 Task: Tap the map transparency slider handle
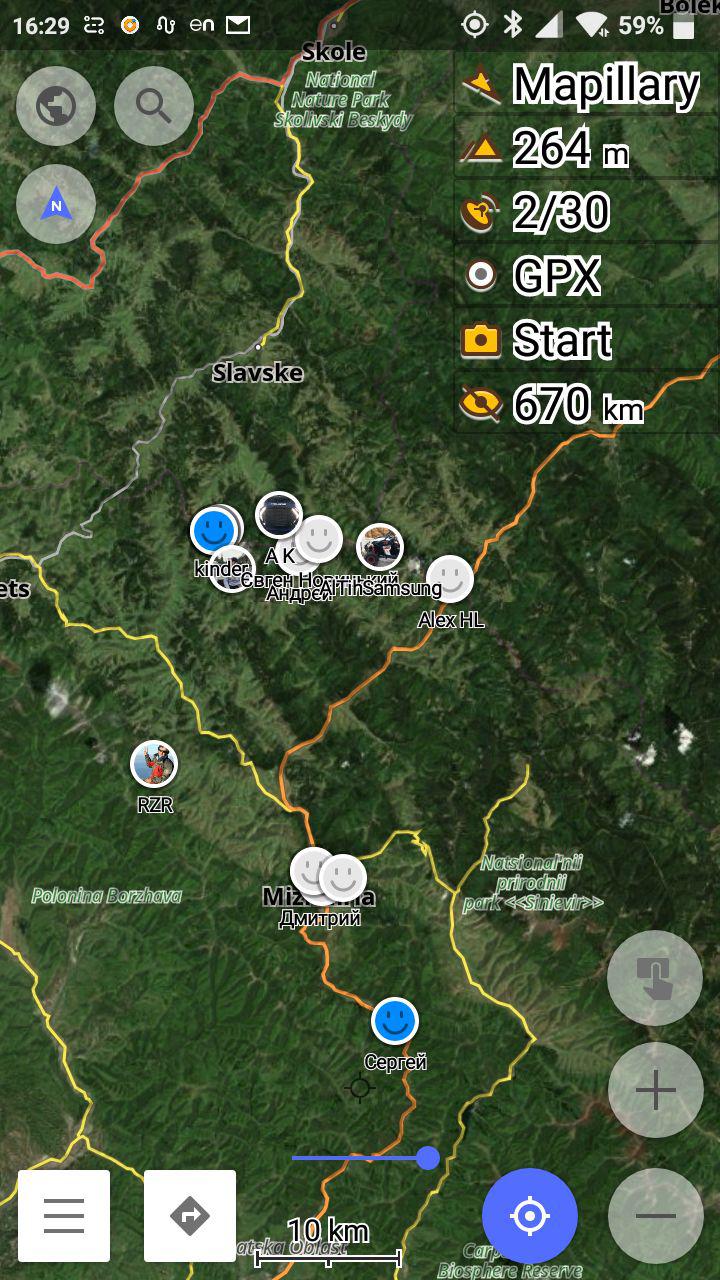(x=428, y=1158)
